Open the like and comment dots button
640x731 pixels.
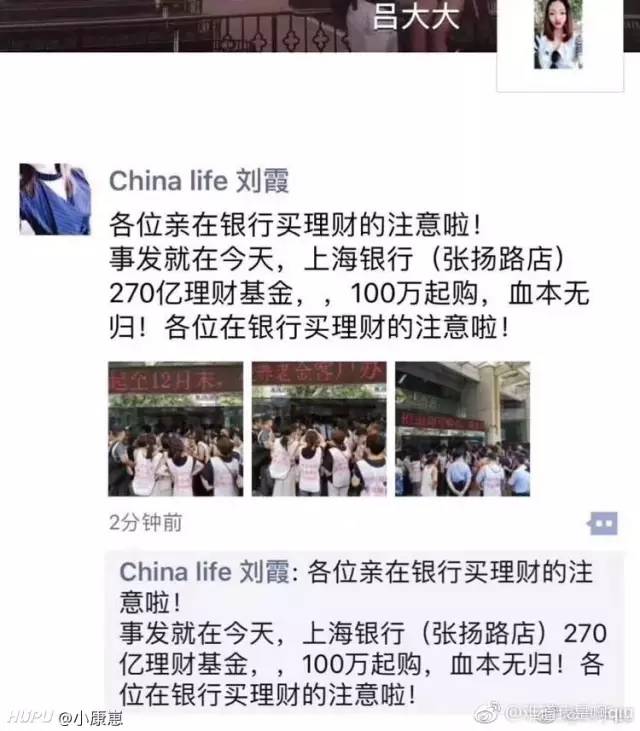tap(602, 523)
